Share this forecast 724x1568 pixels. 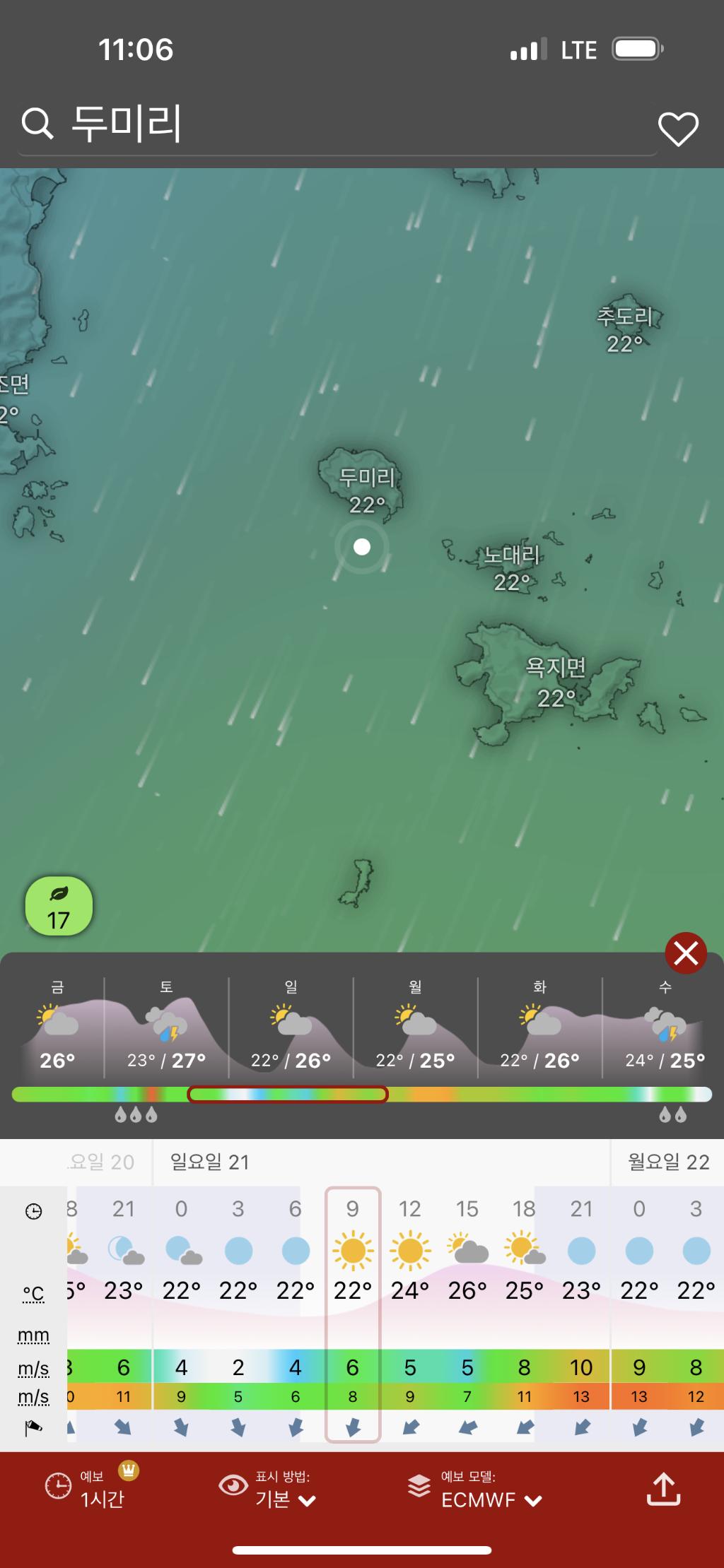tap(663, 1488)
